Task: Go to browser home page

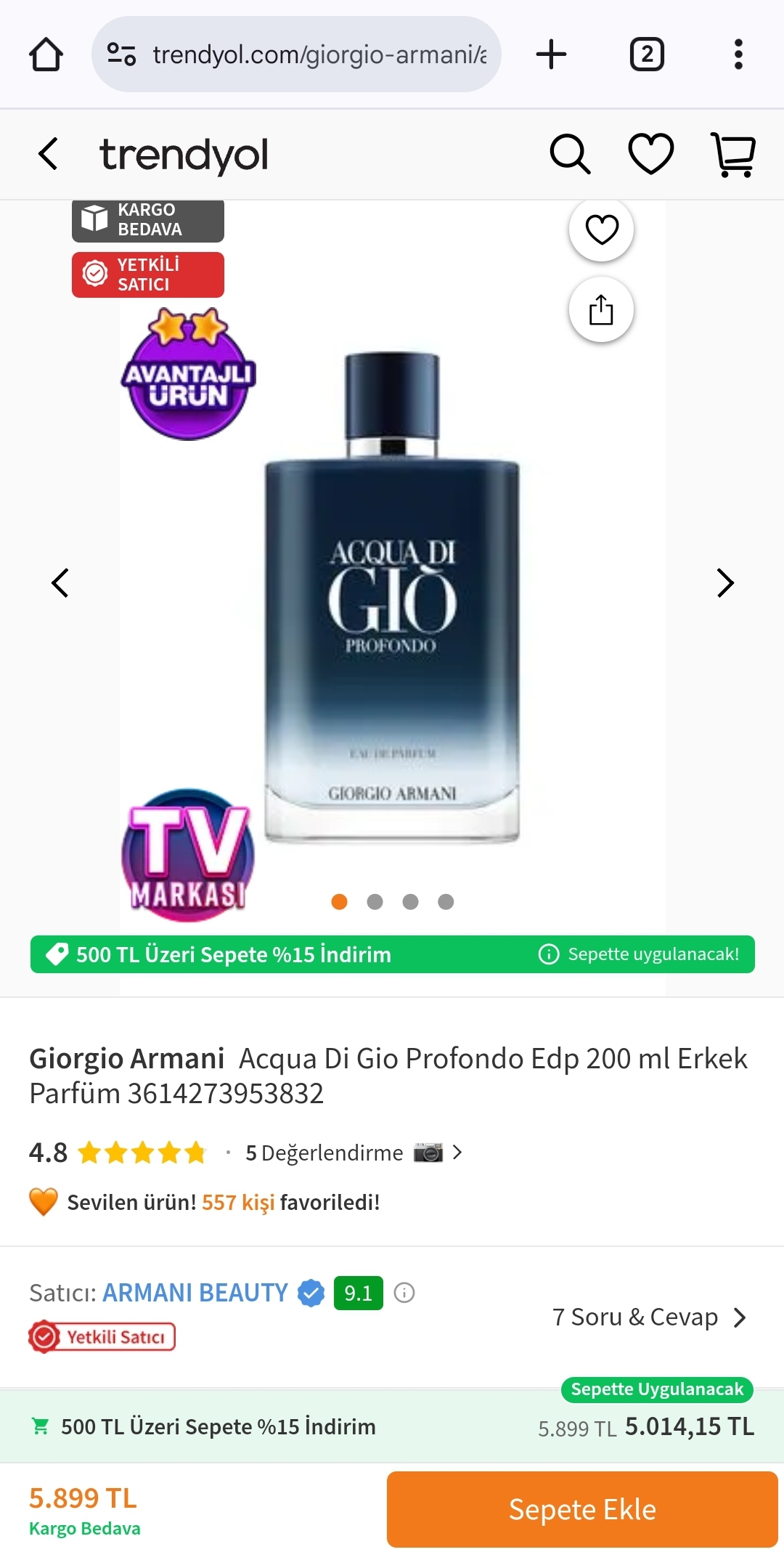Action: click(46, 54)
